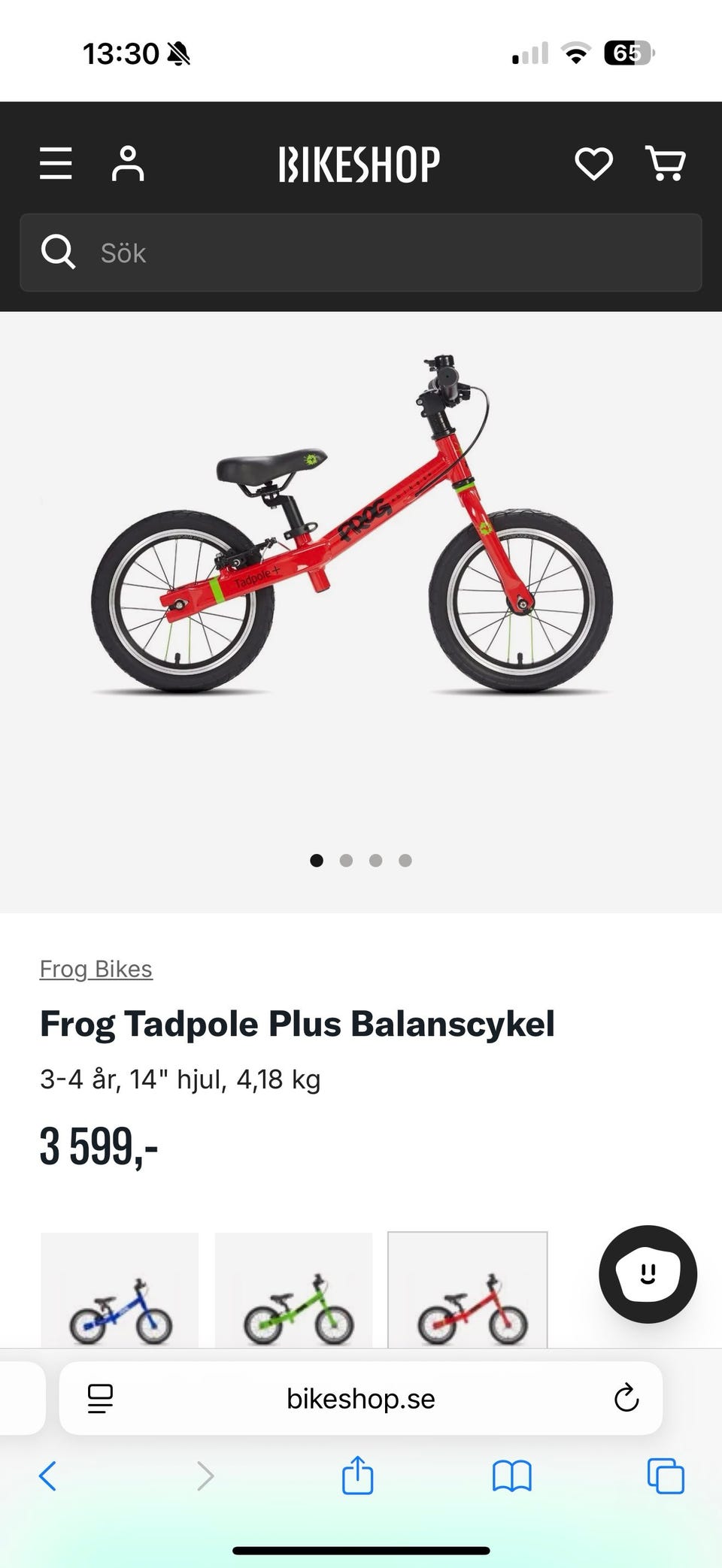Open the chat support bubble

(648, 1273)
